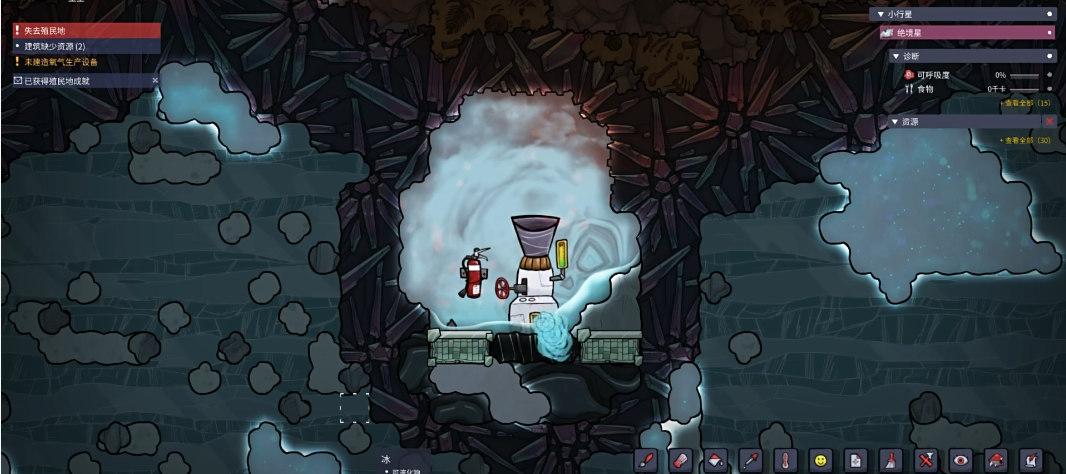1066x474 pixels.
Task: View all 15 diagnostics via 查看全部
Action: pyautogui.click(x=1024, y=103)
